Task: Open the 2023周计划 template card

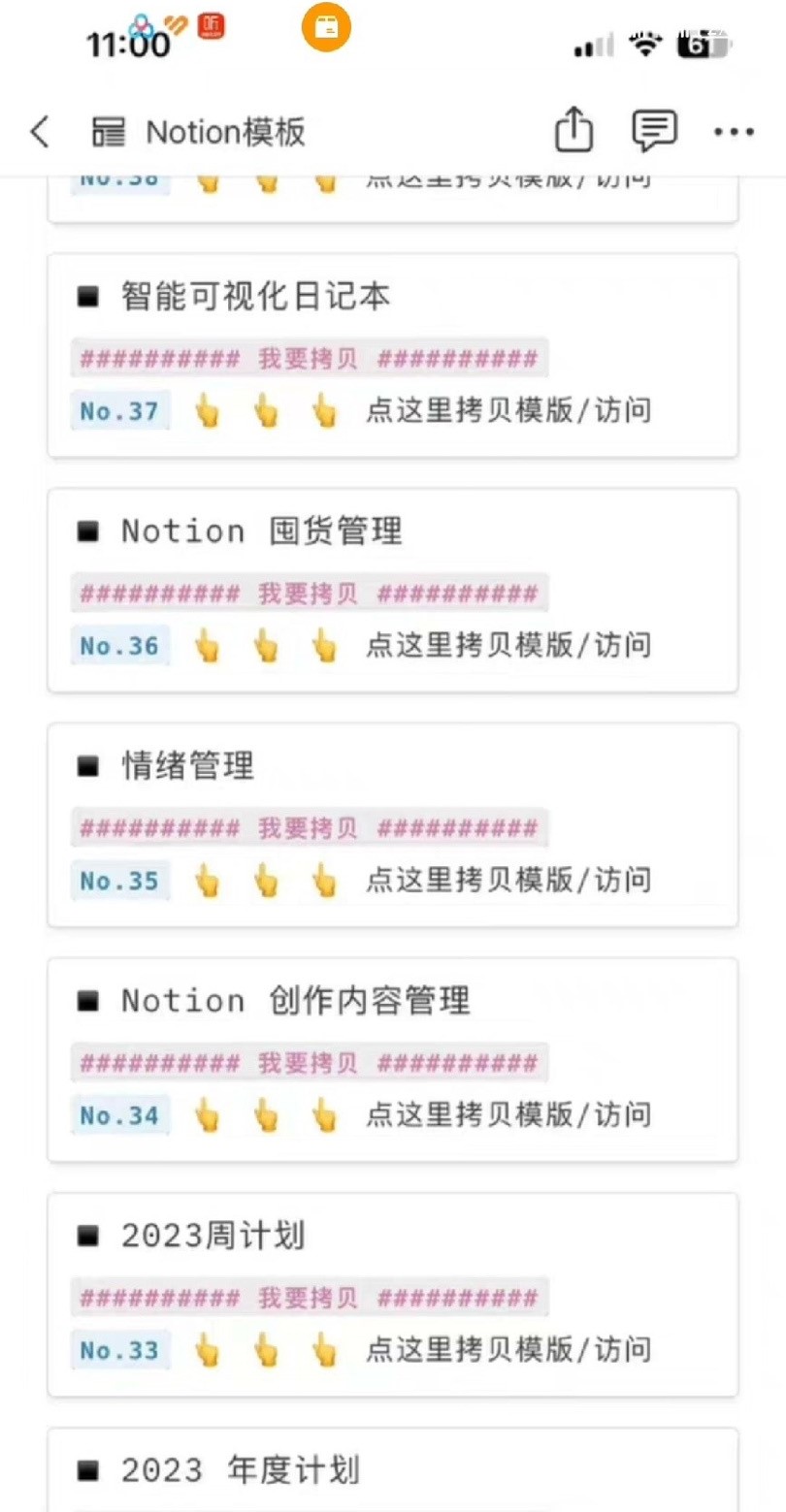Action: (x=213, y=1236)
